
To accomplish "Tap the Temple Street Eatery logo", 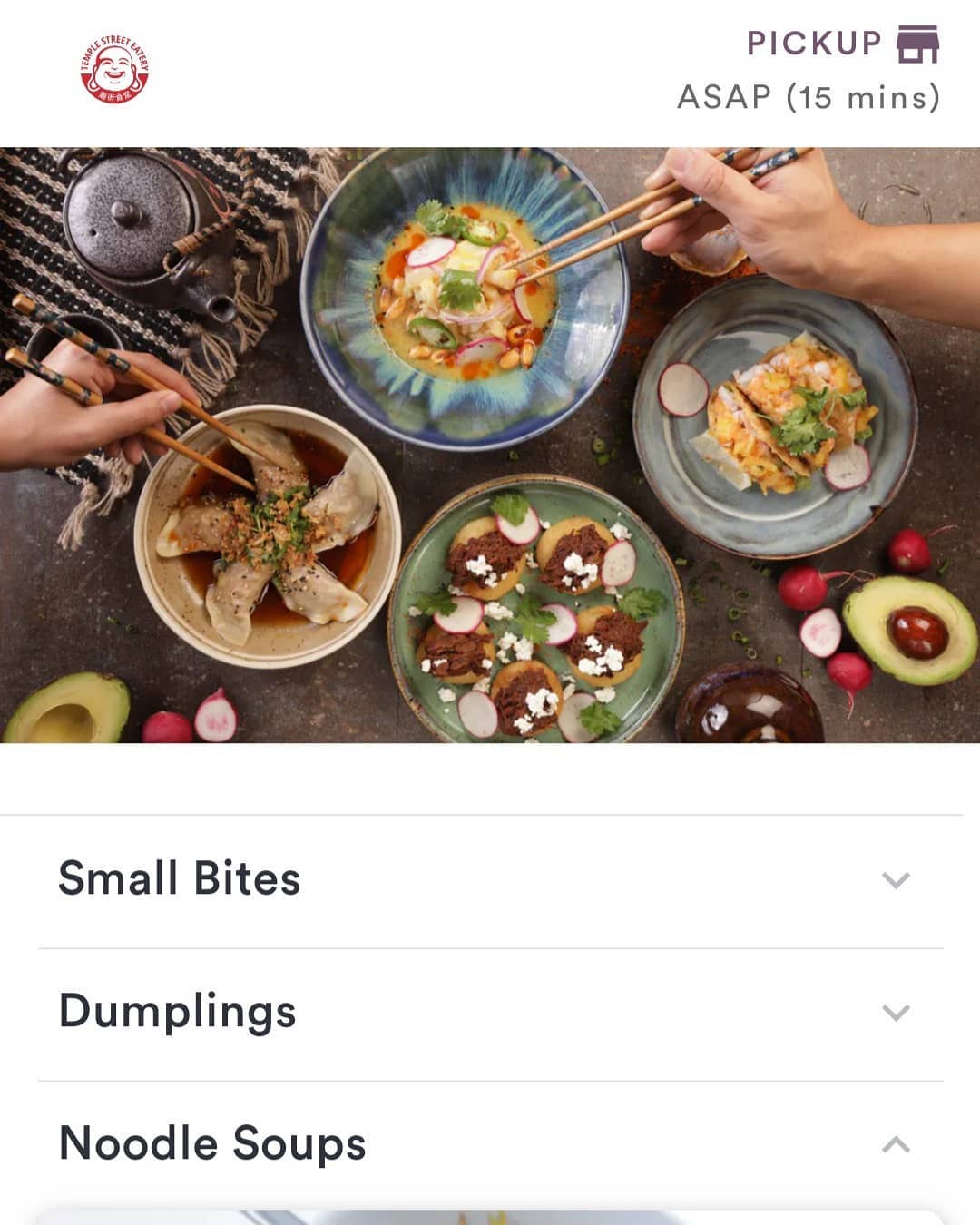I will (x=114, y=70).
